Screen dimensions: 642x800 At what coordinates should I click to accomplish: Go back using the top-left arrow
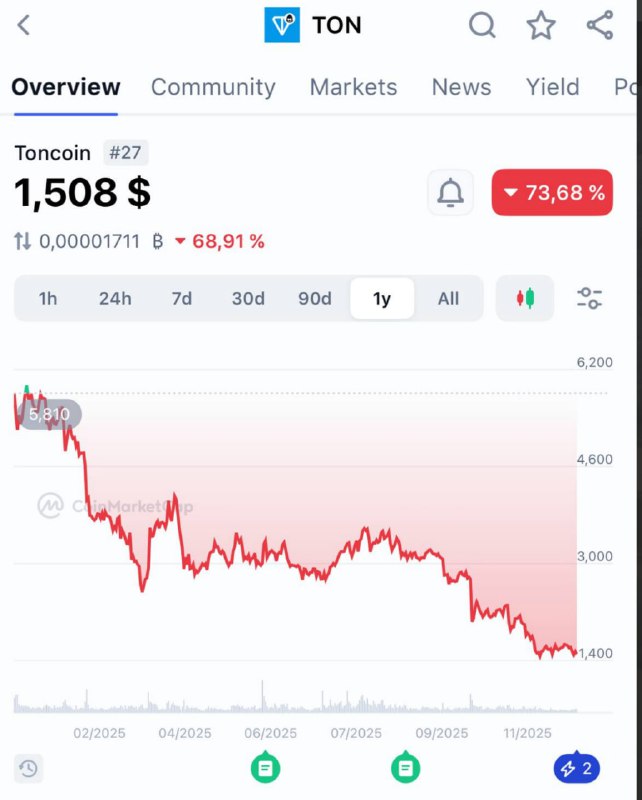point(24,25)
